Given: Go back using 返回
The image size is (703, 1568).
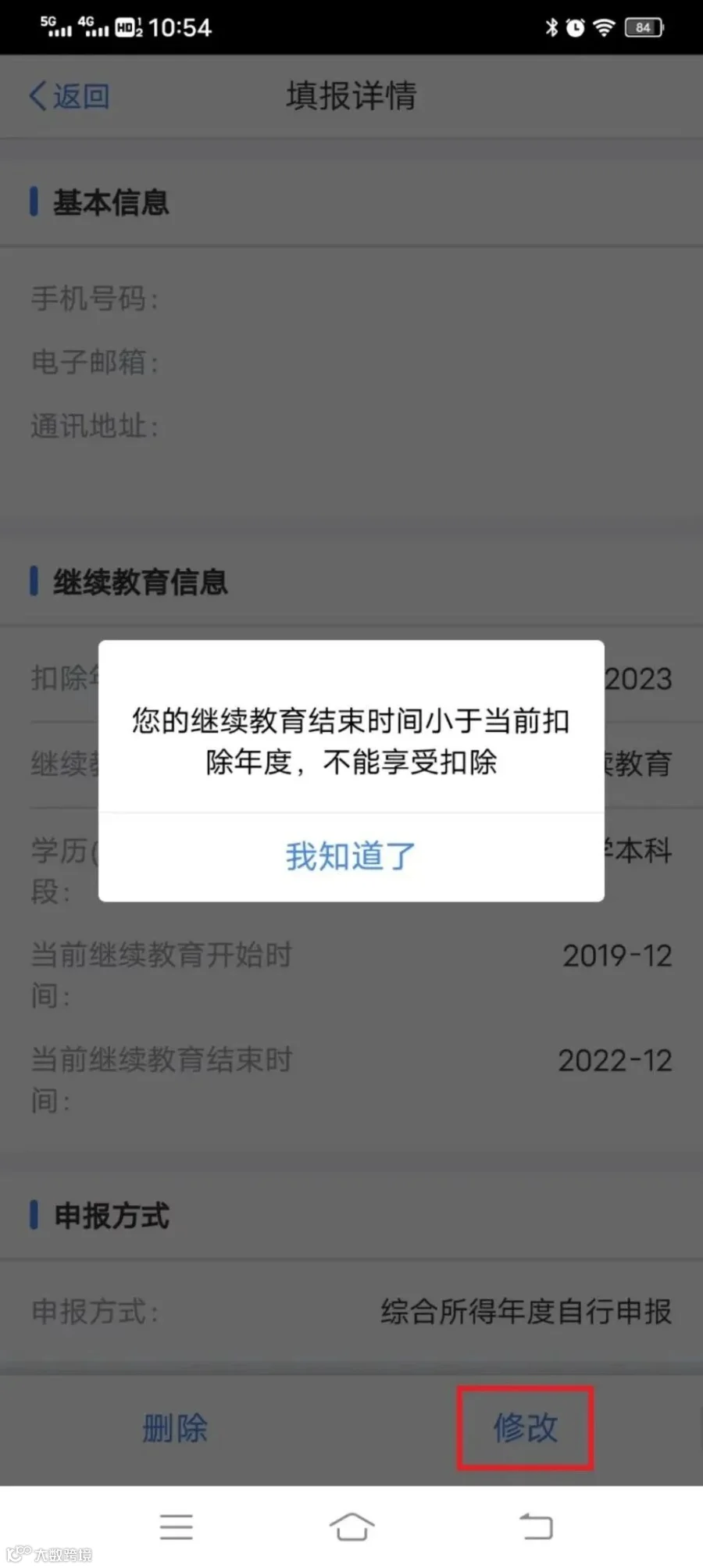Looking at the screenshot, I should 70,96.
